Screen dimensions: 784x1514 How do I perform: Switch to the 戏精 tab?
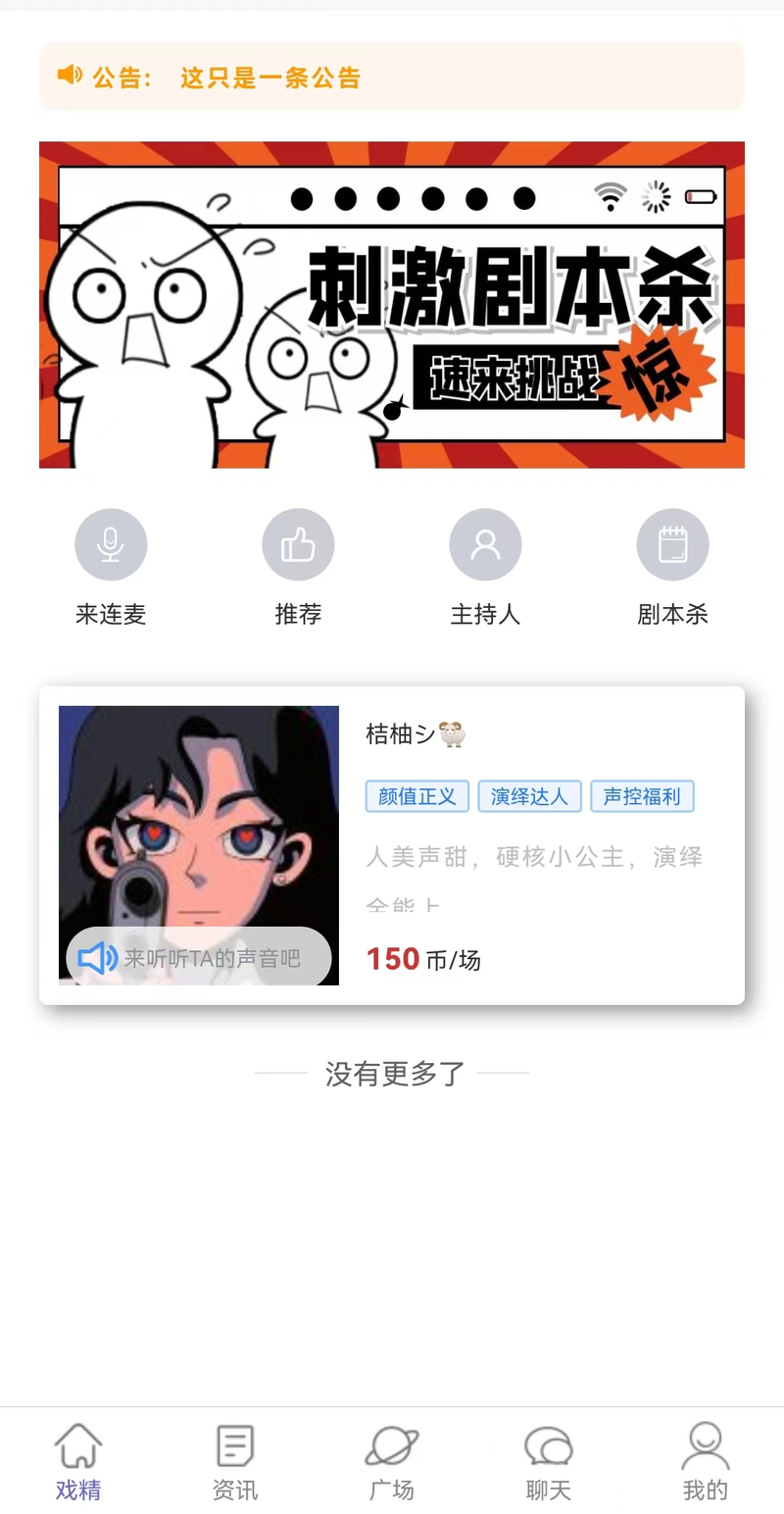click(78, 1462)
